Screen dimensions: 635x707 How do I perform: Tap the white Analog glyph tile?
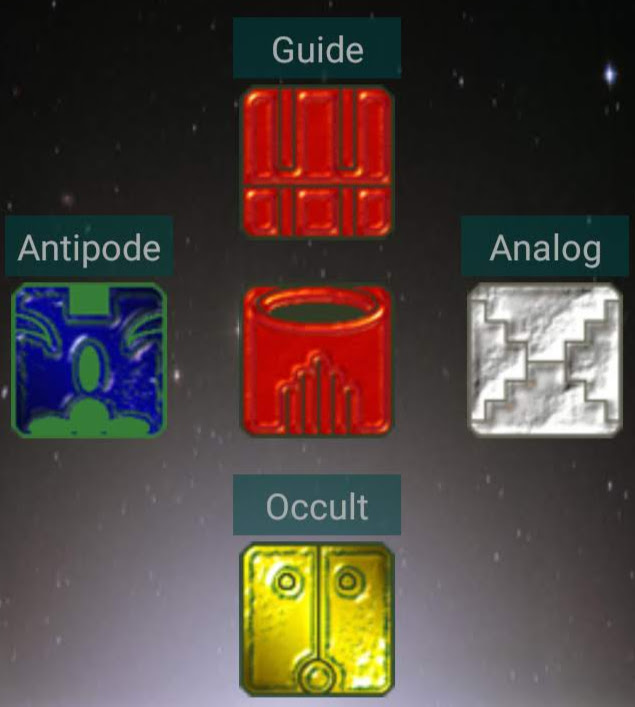545,360
